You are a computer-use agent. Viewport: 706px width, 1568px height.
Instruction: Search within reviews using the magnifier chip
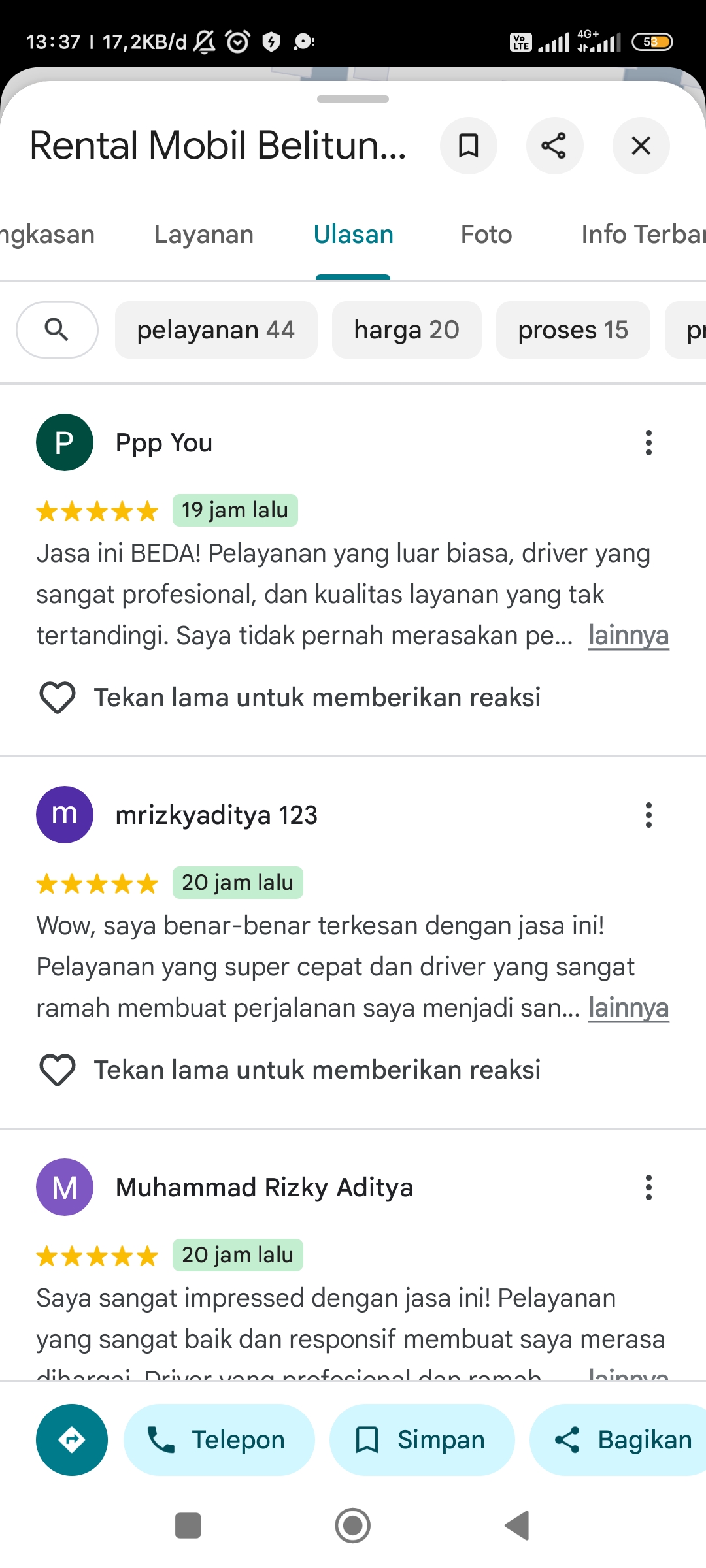[57, 330]
